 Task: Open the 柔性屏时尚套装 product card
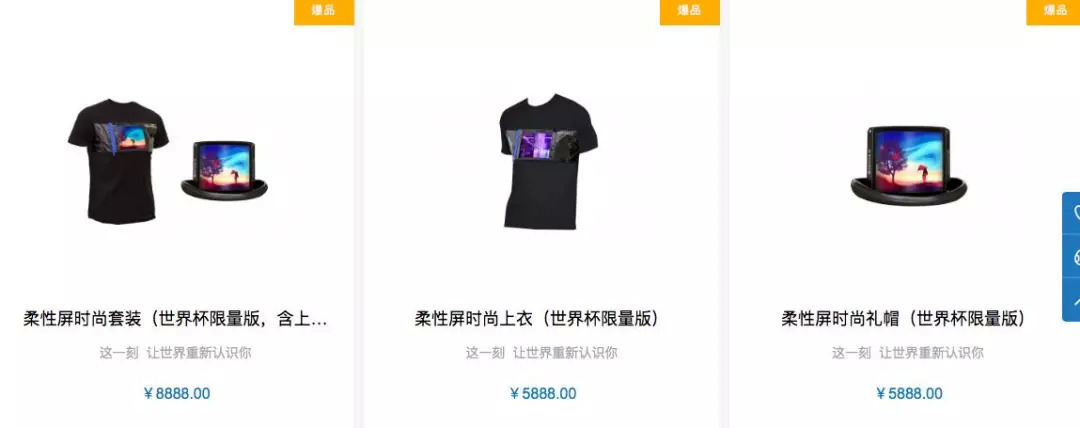[x=175, y=319]
